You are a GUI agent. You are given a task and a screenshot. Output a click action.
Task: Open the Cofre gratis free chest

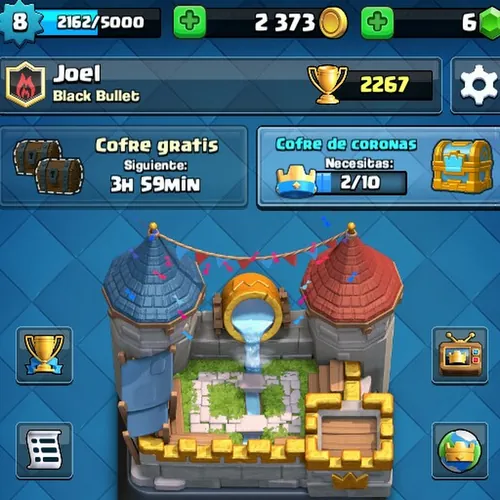click(124, 167)
